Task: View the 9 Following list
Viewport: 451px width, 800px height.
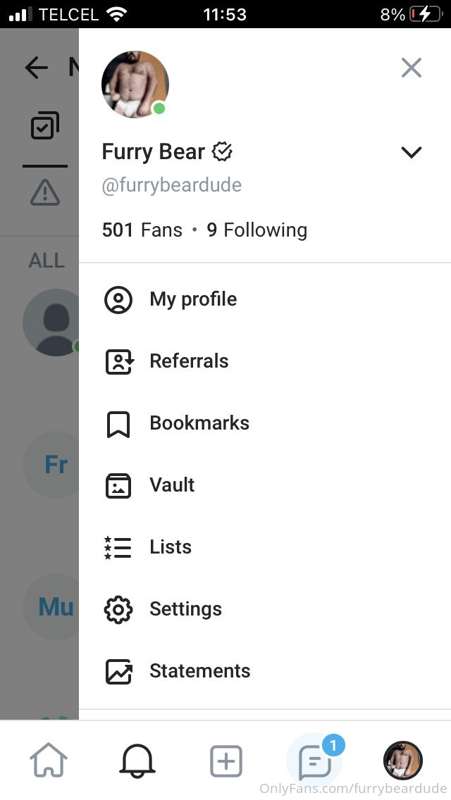Action: [257, 230]
